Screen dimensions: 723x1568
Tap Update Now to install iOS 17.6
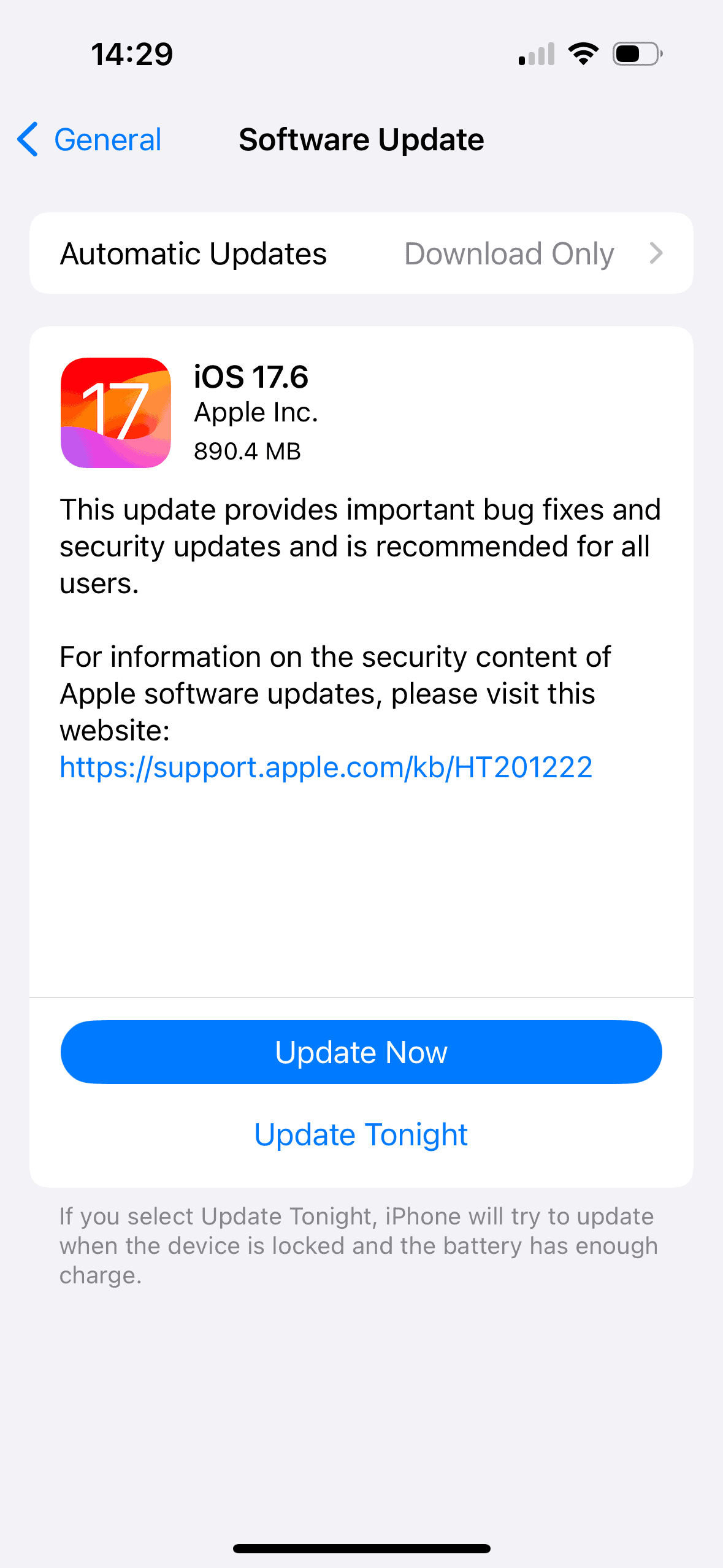click(x=361, y=1052)
